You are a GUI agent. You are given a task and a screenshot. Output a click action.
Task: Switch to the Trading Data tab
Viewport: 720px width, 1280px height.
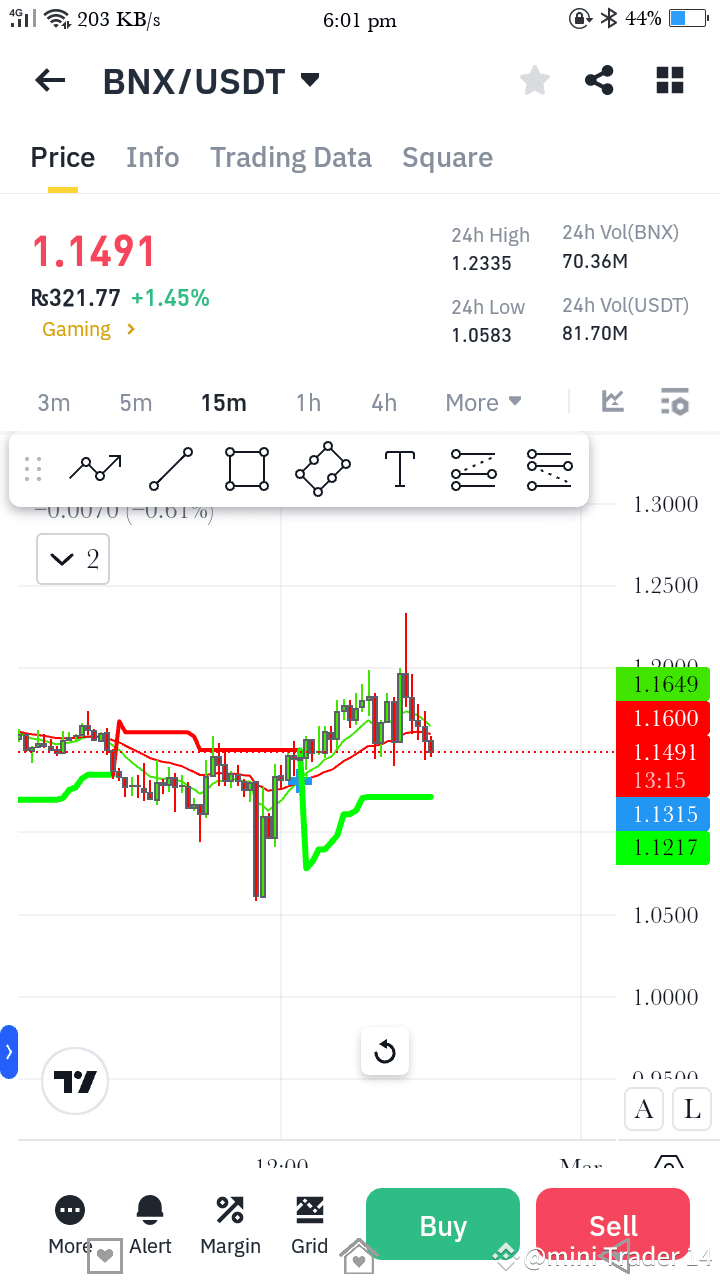290,157
